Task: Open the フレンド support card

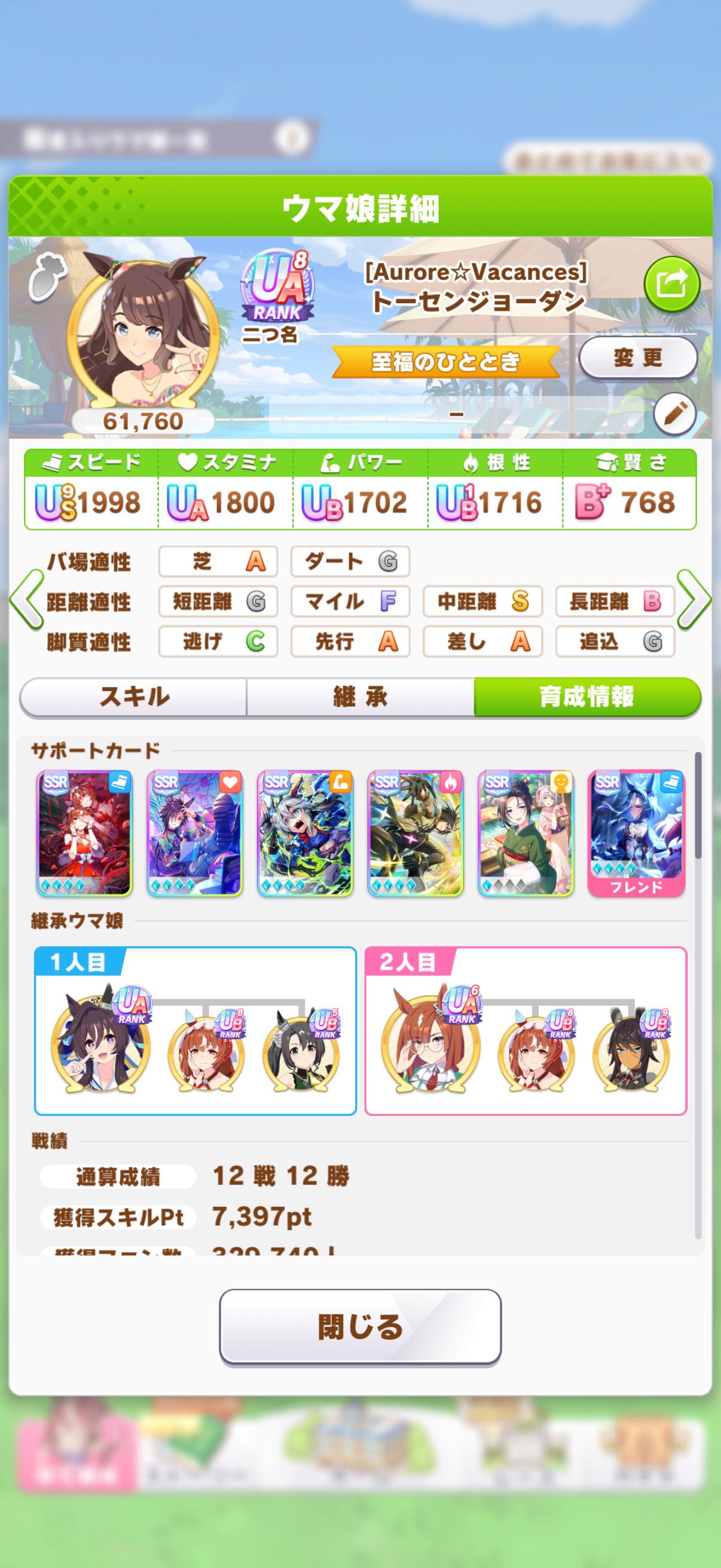Action: pyautogui.click(x=636, y=832)
